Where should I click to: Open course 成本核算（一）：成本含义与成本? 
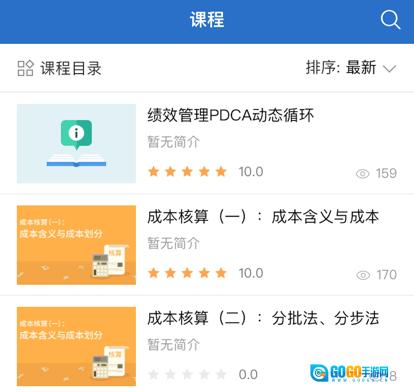point(207,245)
